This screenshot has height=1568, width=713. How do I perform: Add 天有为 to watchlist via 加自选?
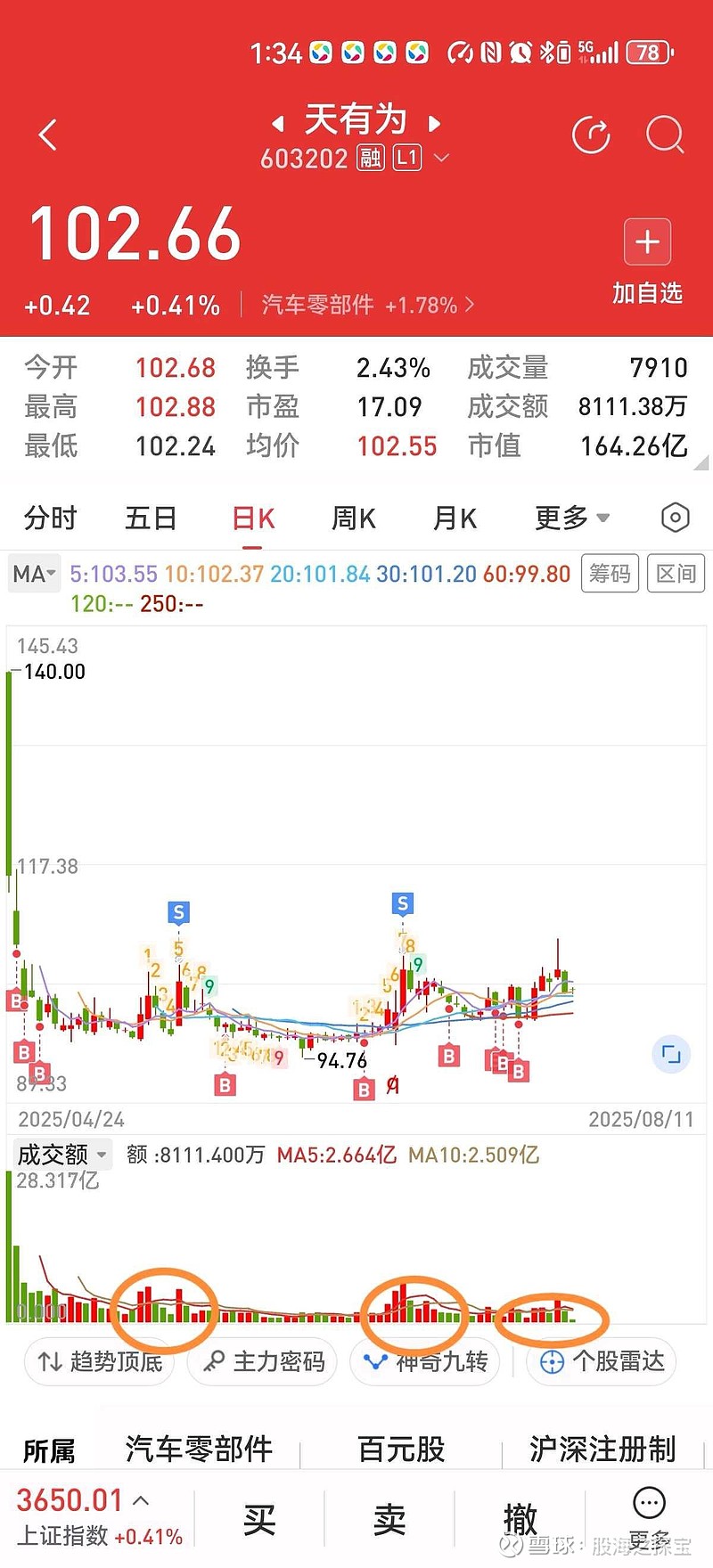[x=647, y=262]
